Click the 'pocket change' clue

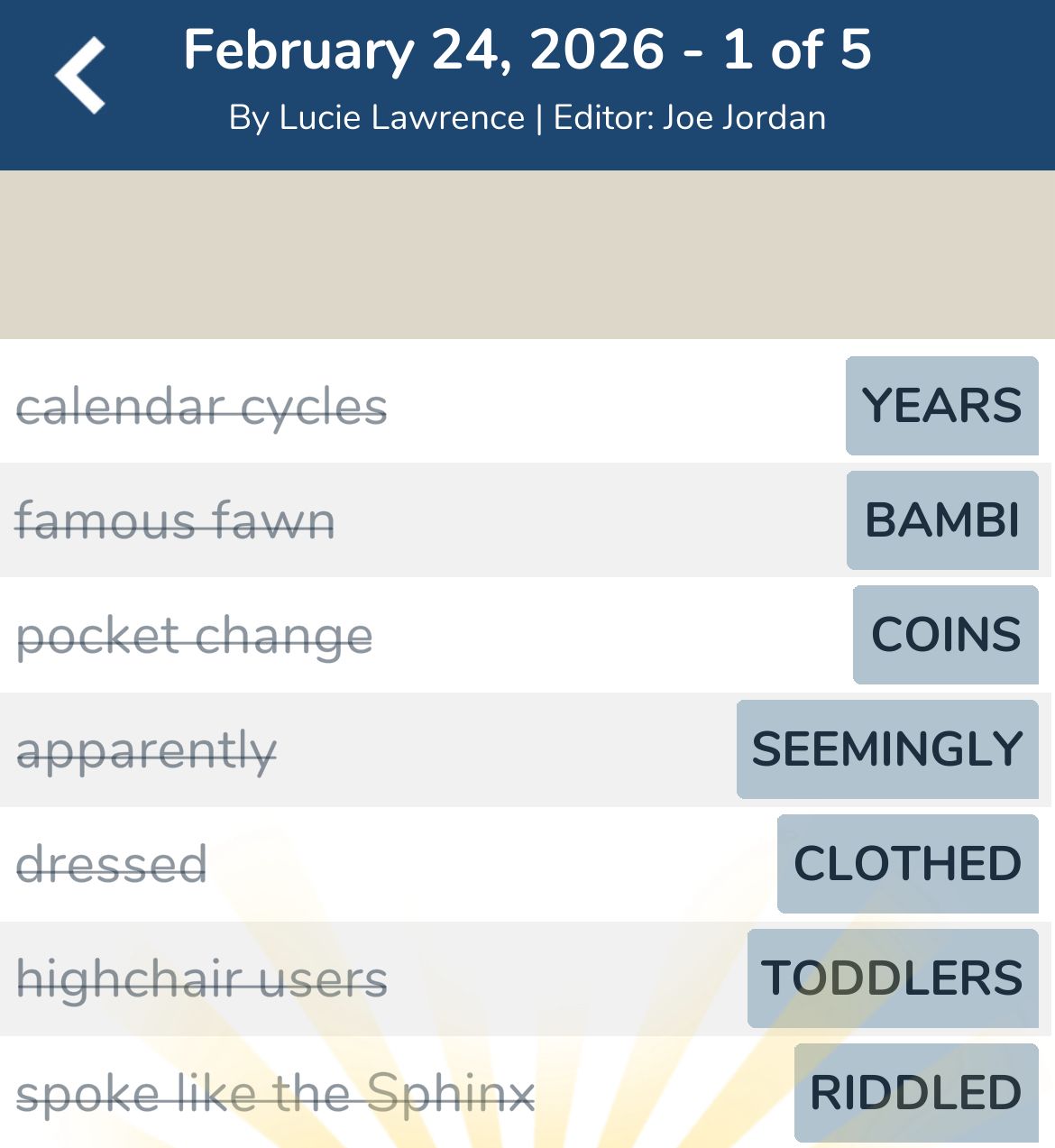point(195,635)
